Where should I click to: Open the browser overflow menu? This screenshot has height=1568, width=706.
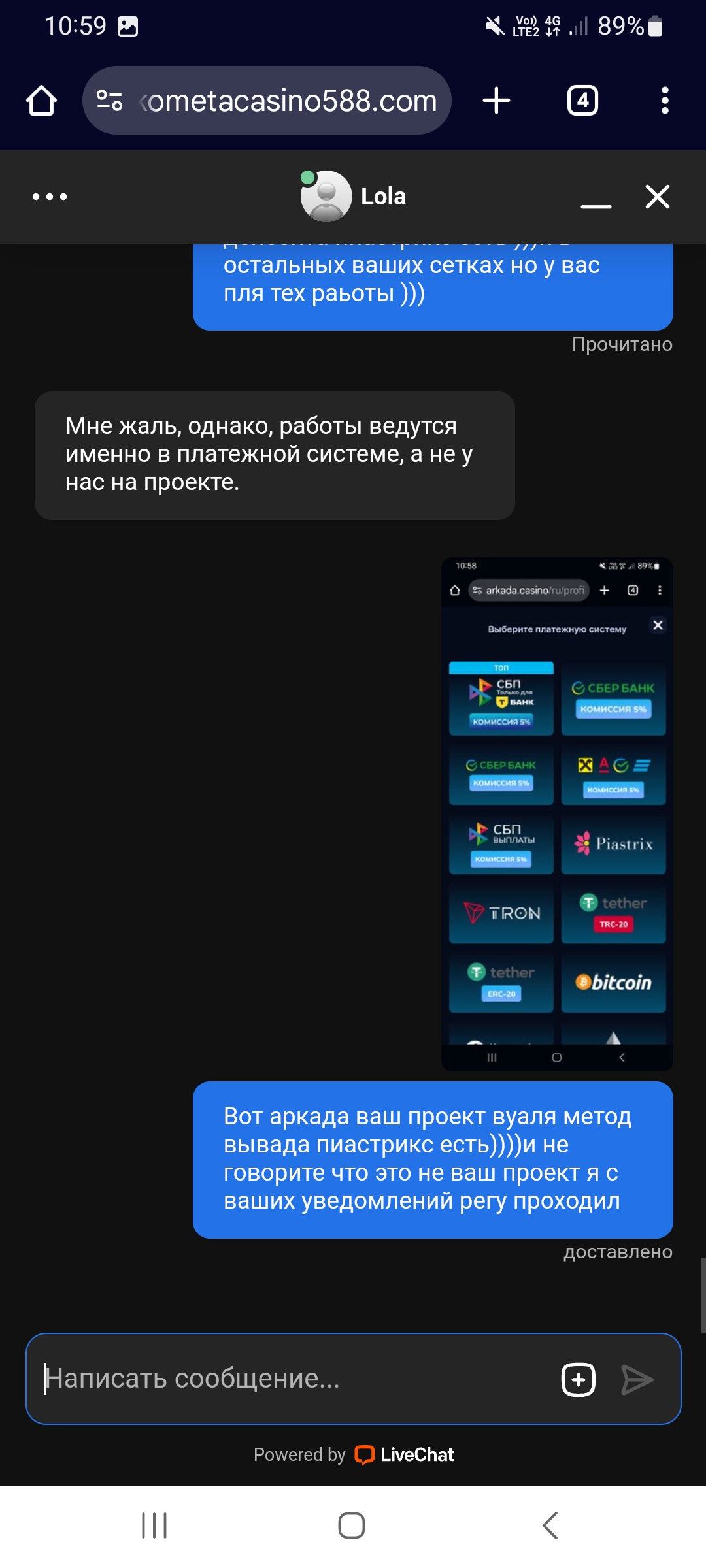(665, 101)
